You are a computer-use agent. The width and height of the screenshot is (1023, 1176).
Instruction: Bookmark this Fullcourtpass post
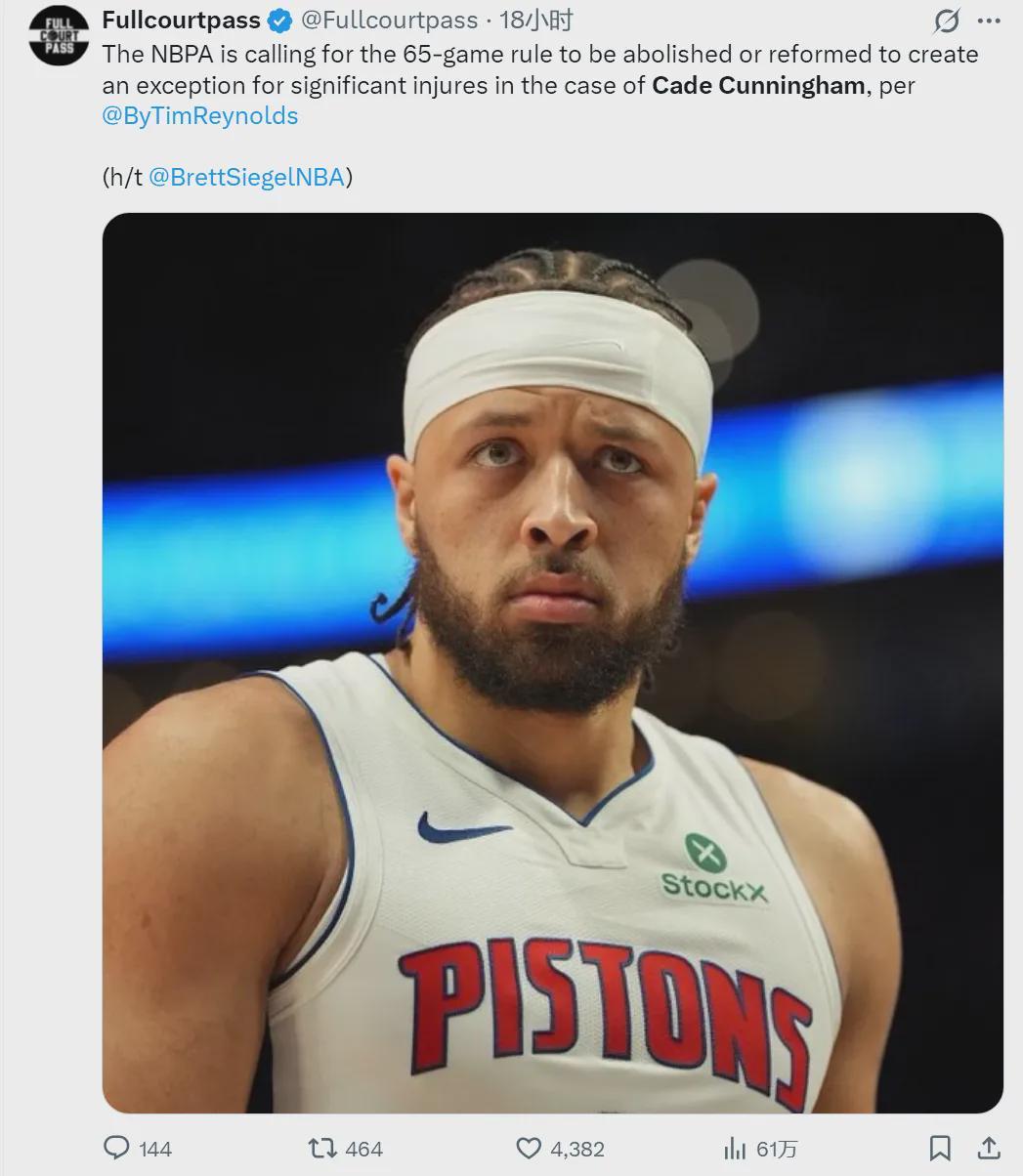(940, 1148)
